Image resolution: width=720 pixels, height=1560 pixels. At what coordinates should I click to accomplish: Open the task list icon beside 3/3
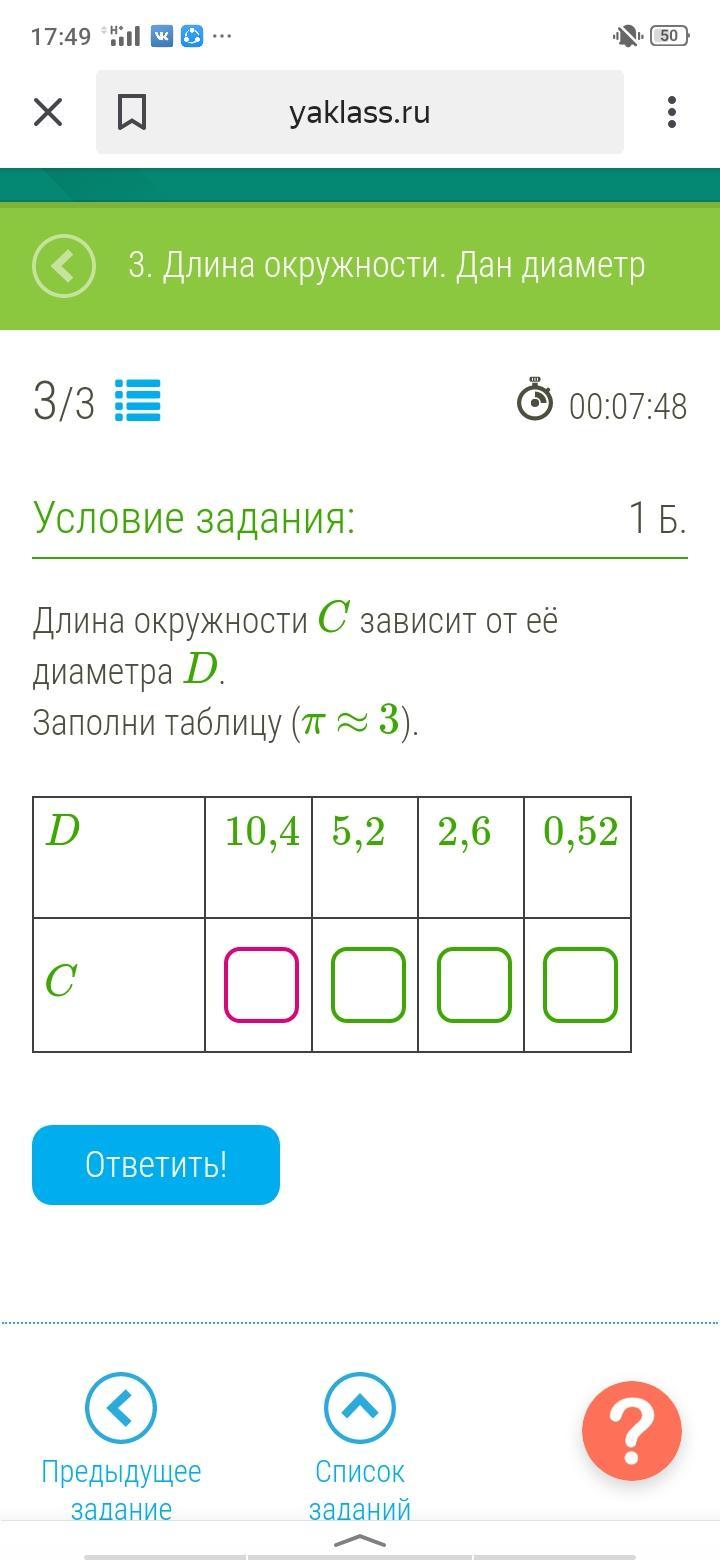point(138,401)
